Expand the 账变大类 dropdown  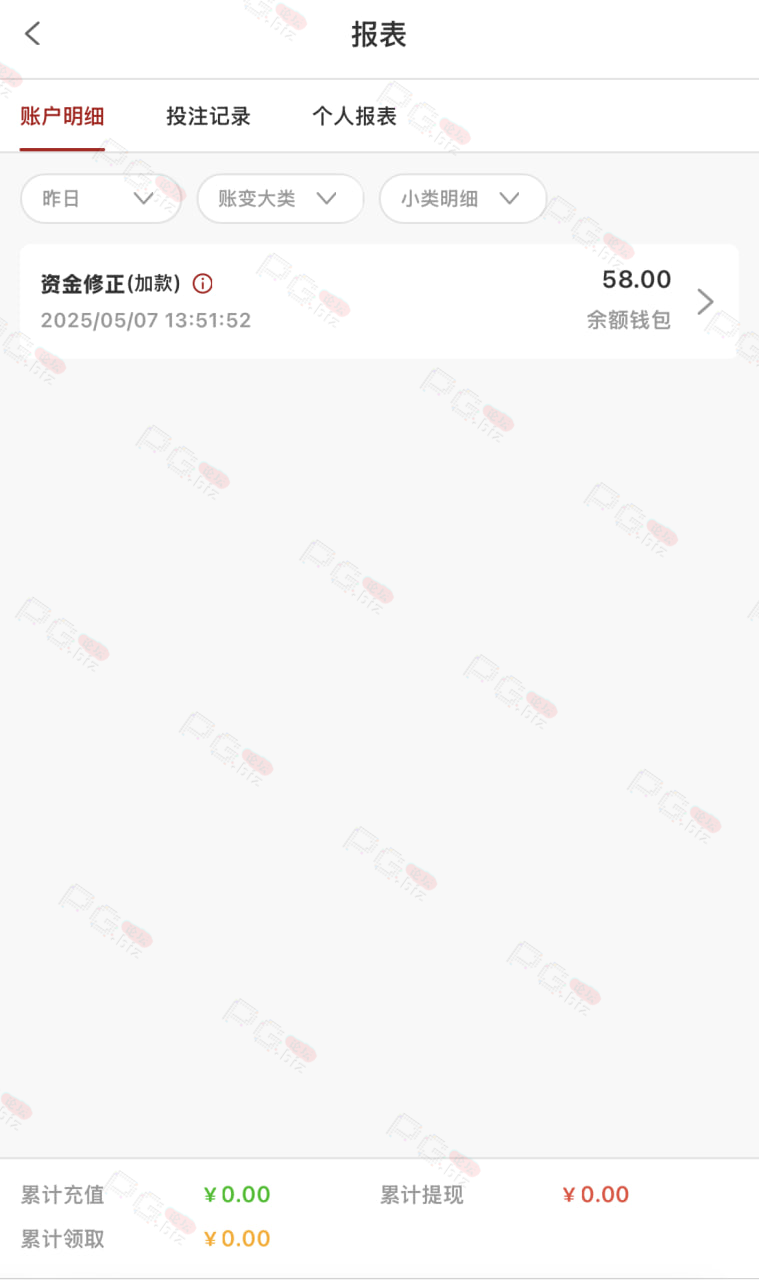click(x=280, y=198)
